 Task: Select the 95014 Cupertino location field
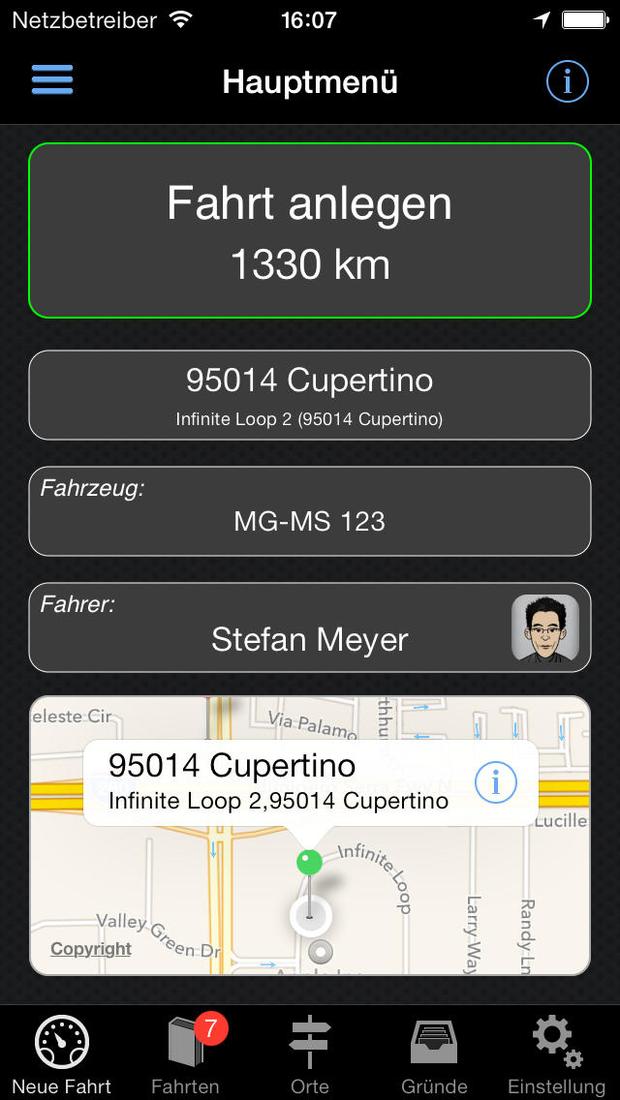(x=310, y=395)
